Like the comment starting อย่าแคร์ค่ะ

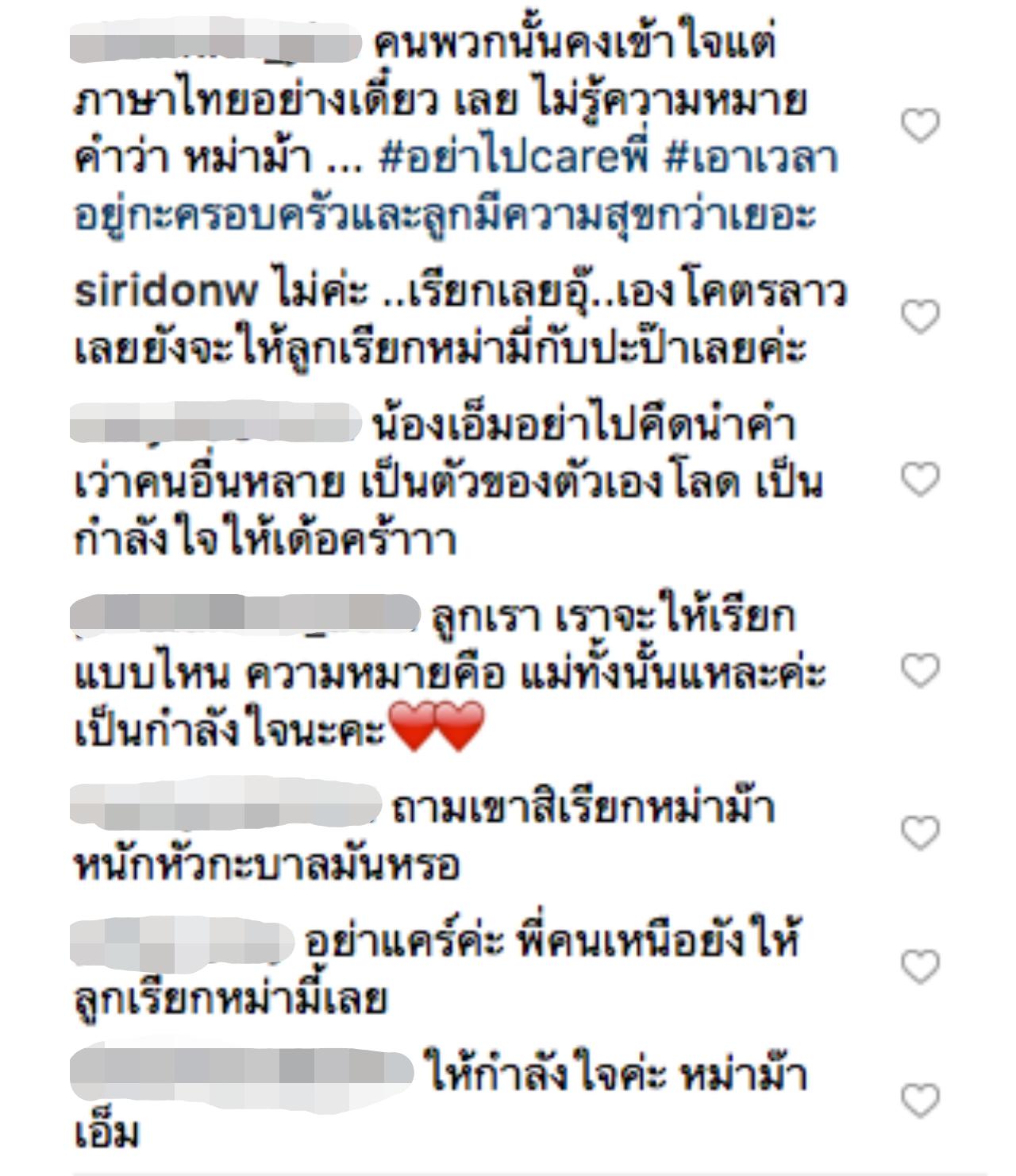pos(921,966)
